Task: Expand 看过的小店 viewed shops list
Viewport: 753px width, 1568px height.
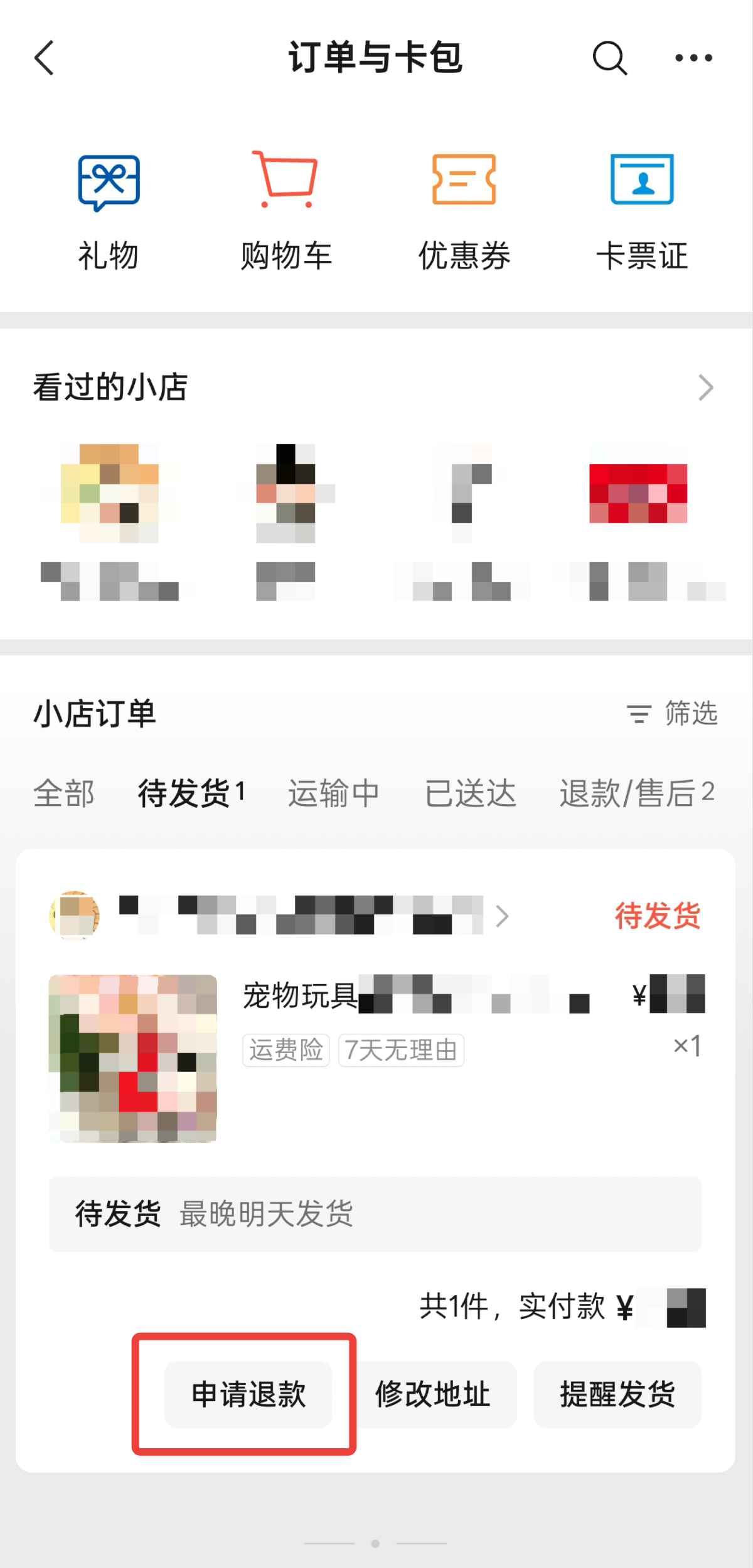Action: pyautogui.click(x=705, y=388)
